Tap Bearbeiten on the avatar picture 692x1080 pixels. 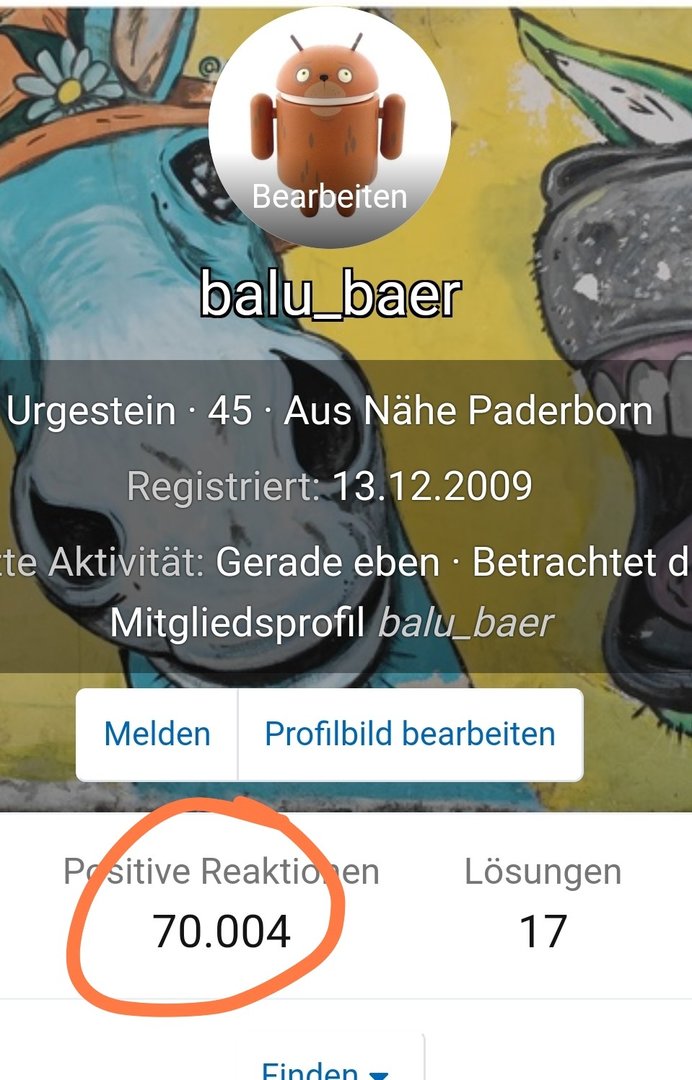329,197
